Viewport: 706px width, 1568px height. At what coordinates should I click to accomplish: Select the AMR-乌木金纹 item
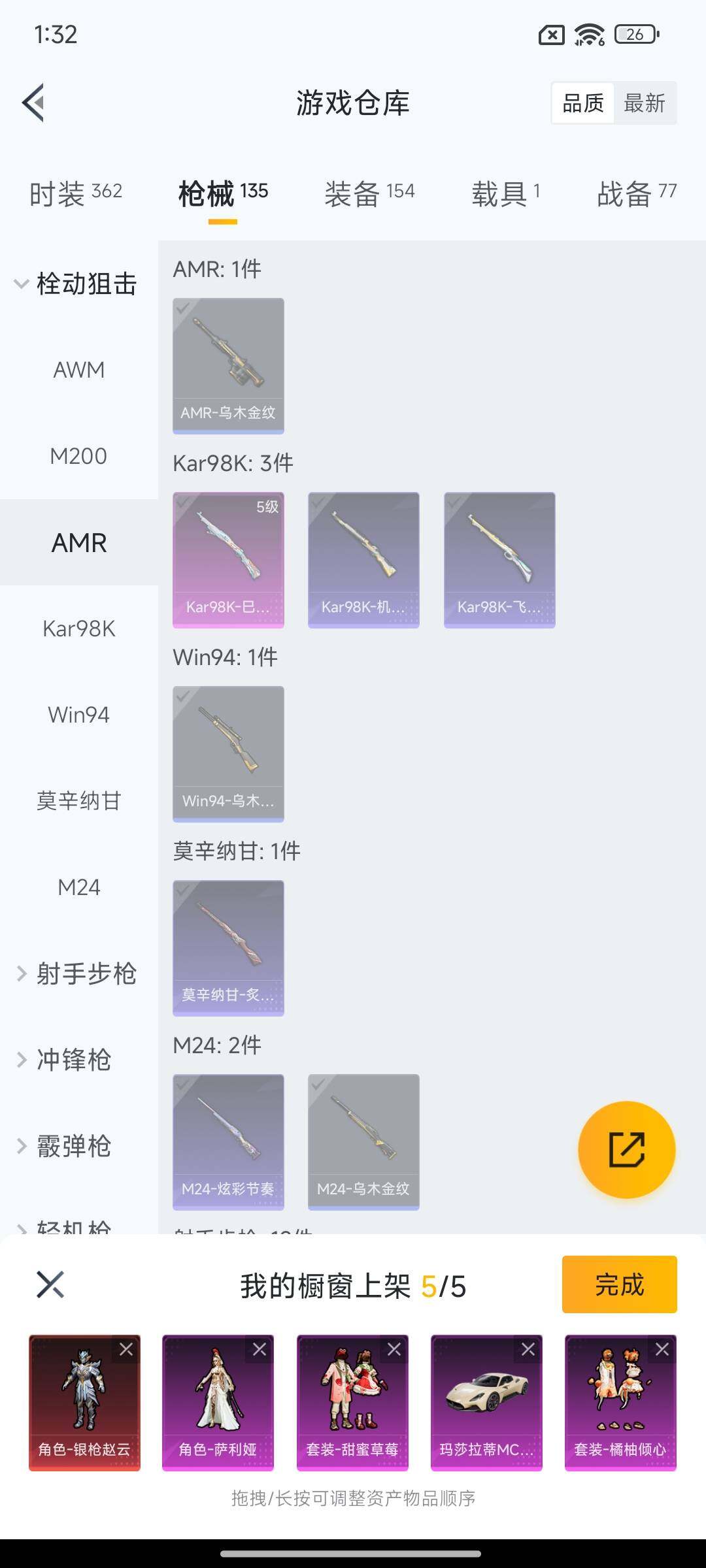click(228, 365)
